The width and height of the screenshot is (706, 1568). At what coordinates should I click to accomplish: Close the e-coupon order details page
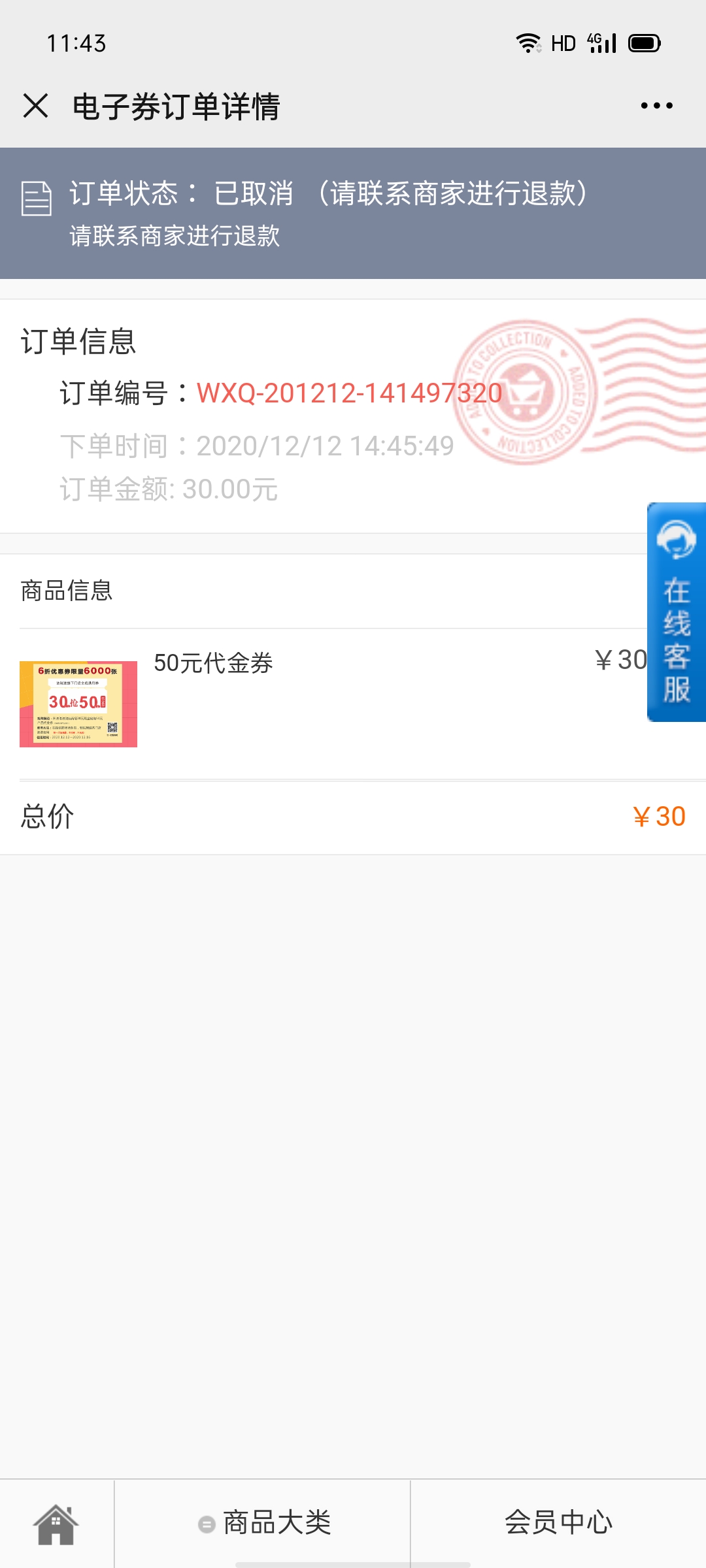(x=35, y=106)
